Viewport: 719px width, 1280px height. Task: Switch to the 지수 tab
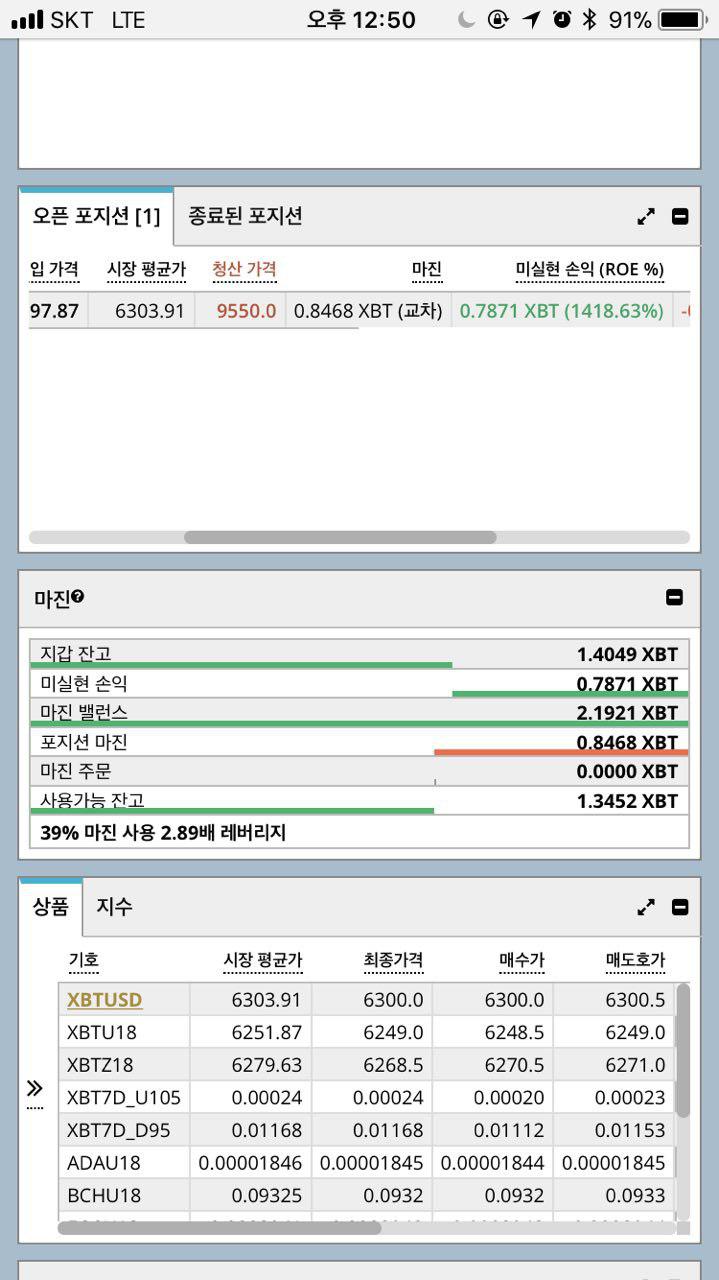[x=114, y=907]
